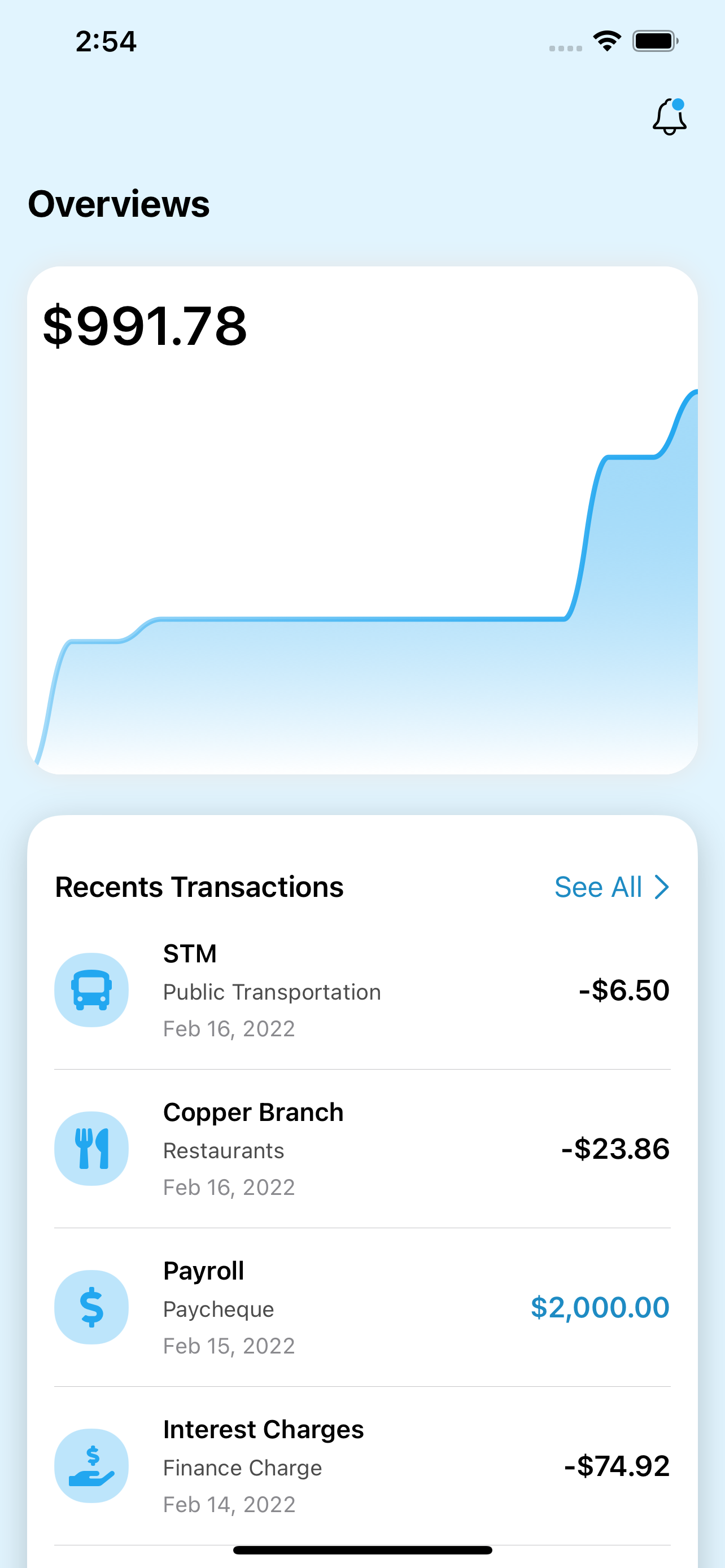Select the Copper Branch transaction

pos(362,1149)
